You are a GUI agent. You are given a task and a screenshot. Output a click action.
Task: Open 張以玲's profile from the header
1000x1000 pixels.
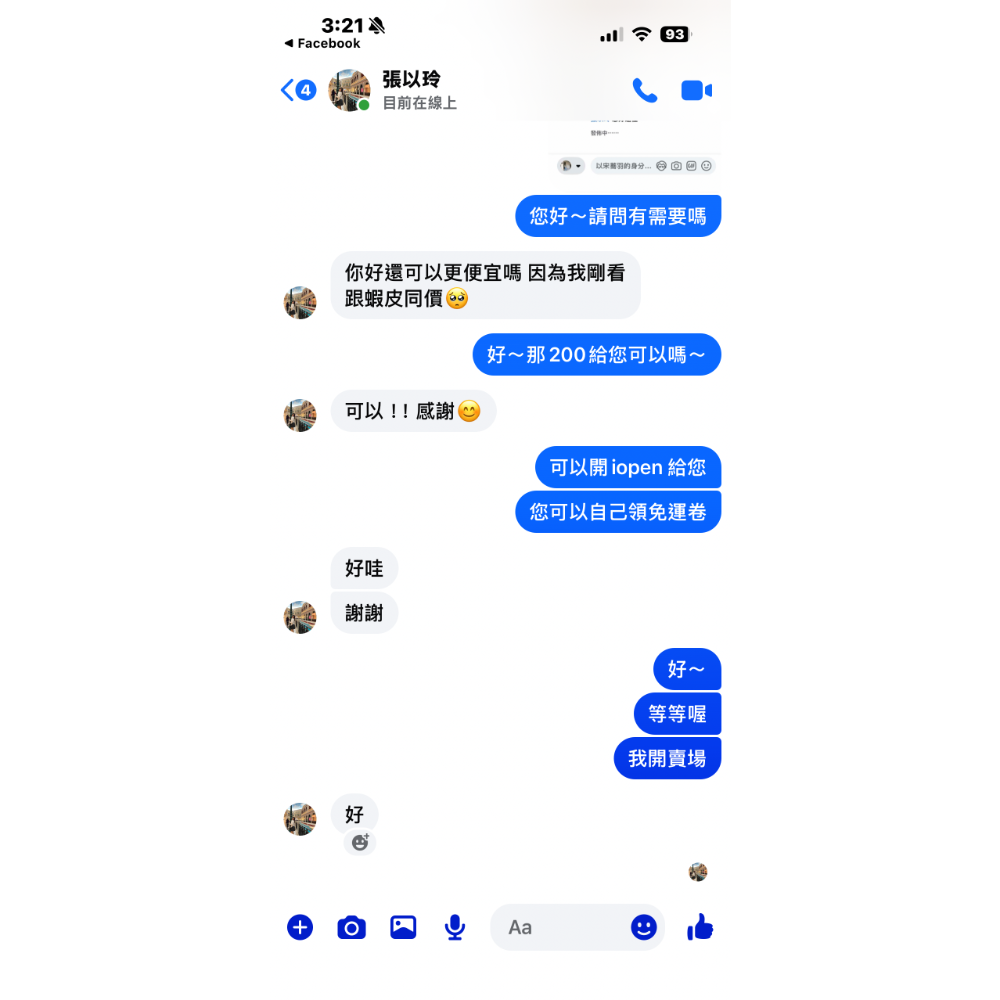pos(411,90)
